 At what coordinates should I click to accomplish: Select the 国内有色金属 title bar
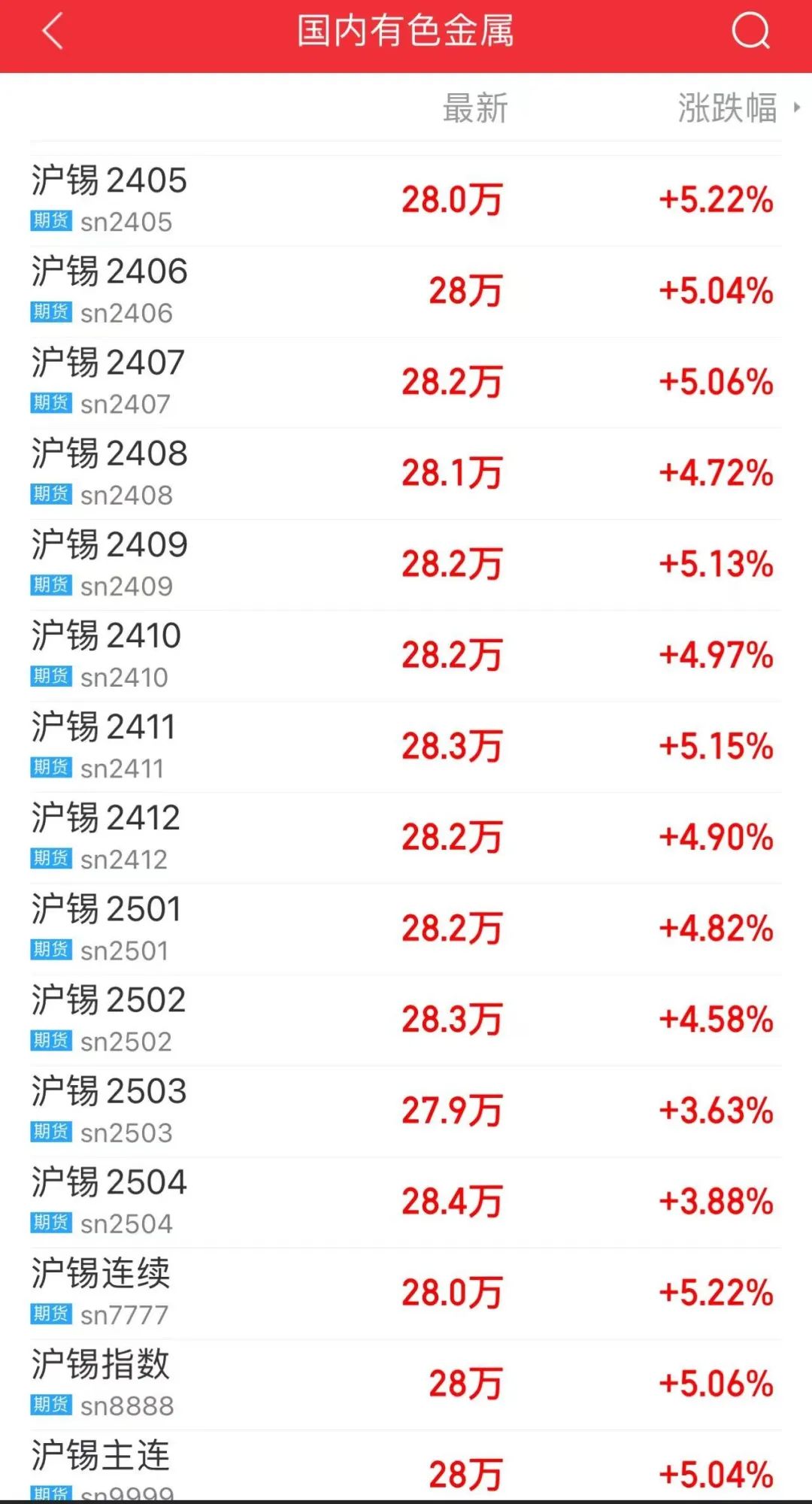click(406, 32)
